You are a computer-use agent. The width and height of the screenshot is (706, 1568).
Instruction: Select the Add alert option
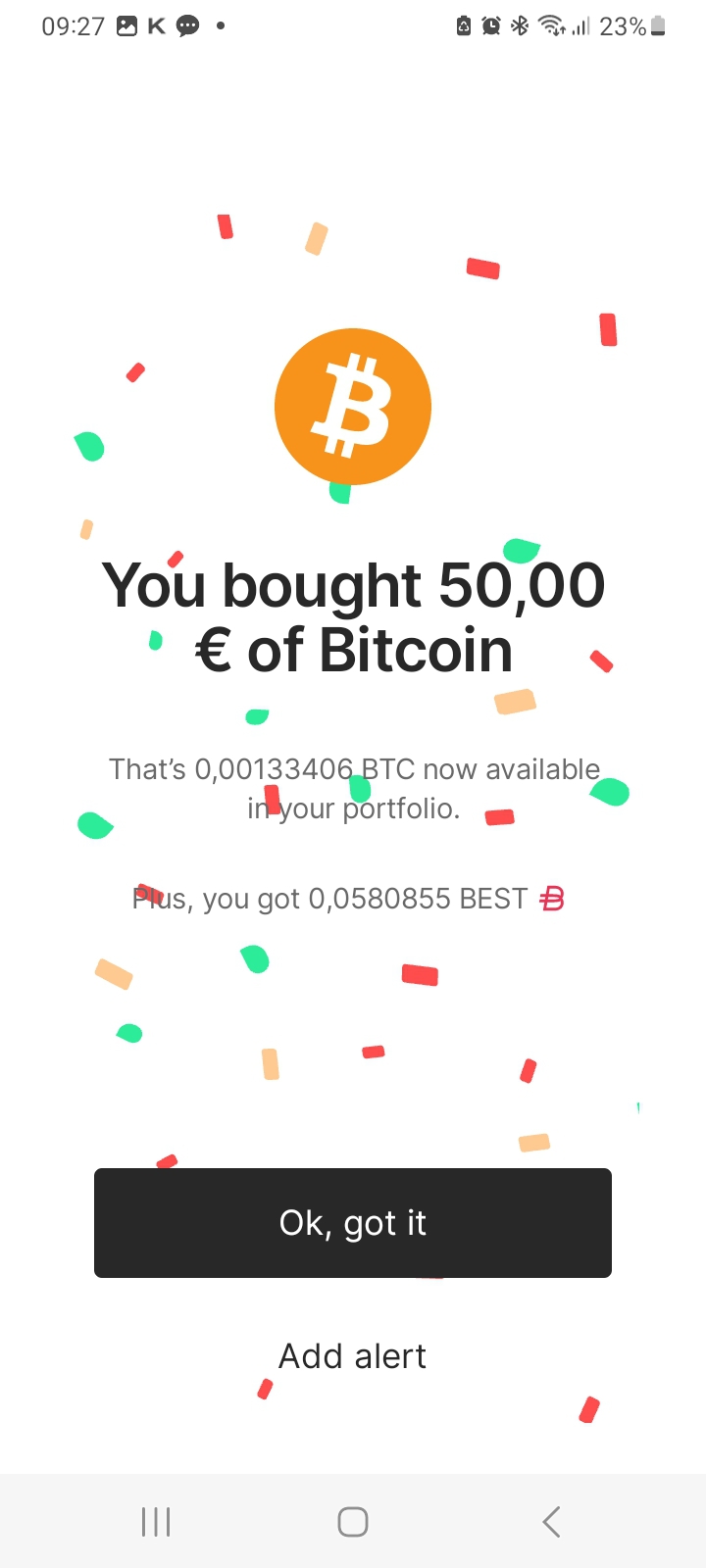[353, 1356]
